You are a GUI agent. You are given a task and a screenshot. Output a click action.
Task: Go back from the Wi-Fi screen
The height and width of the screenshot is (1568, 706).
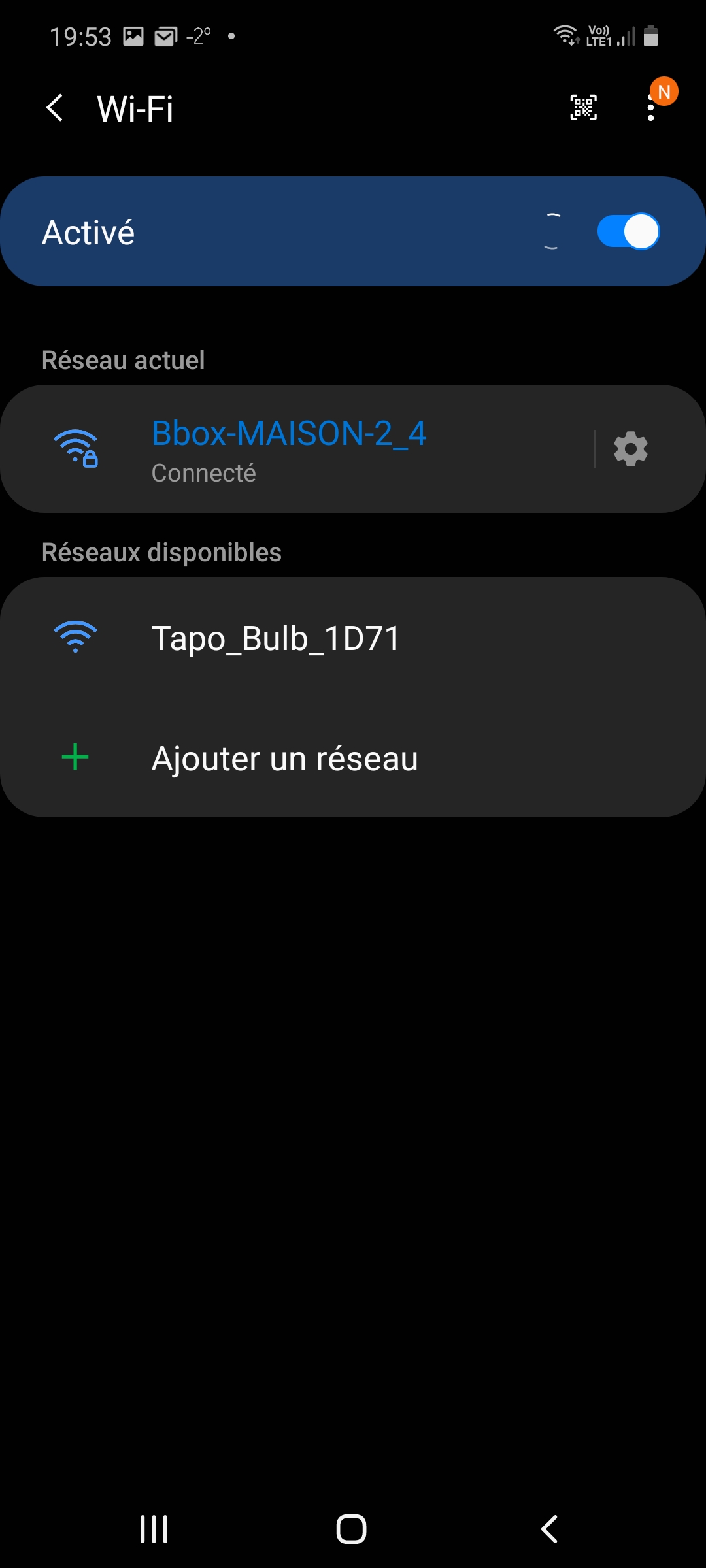tap(56, 108)
